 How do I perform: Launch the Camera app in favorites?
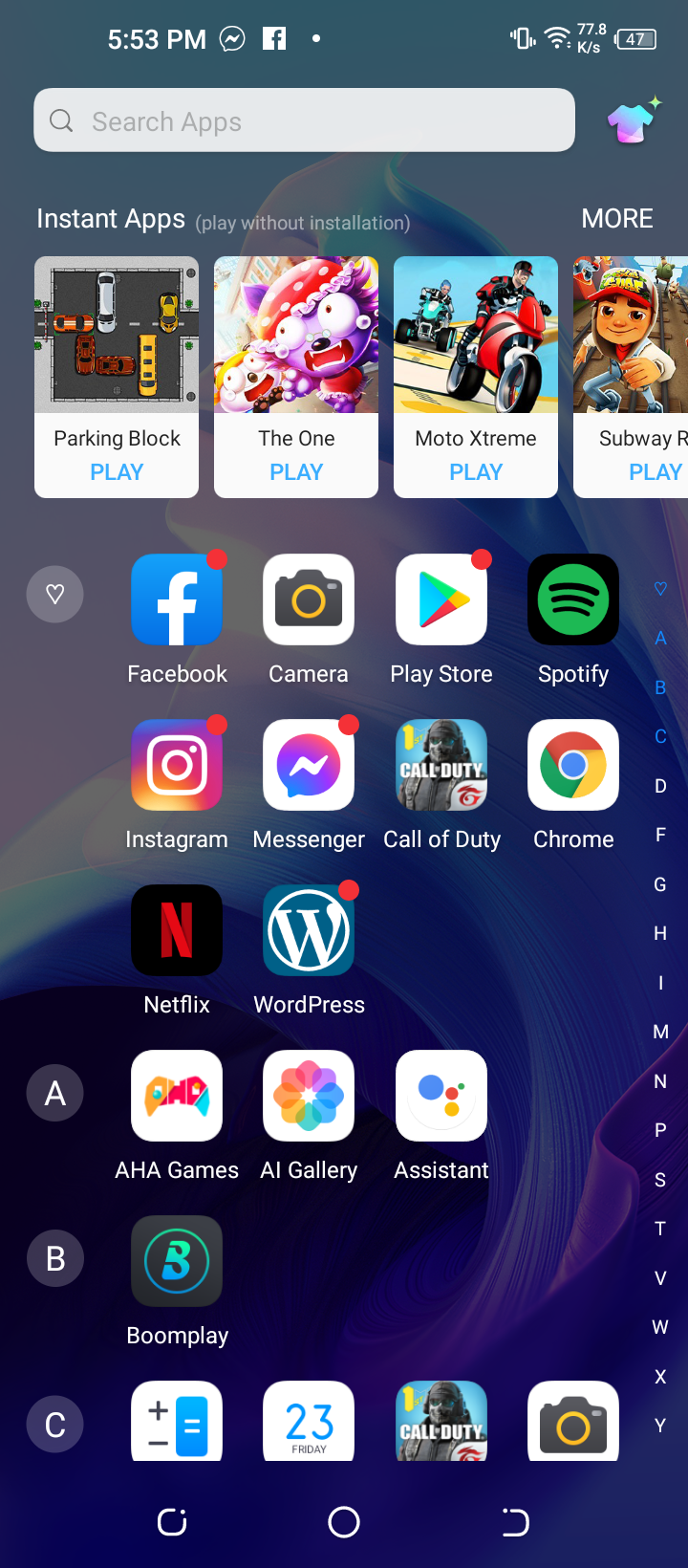(x=309, y=599)
